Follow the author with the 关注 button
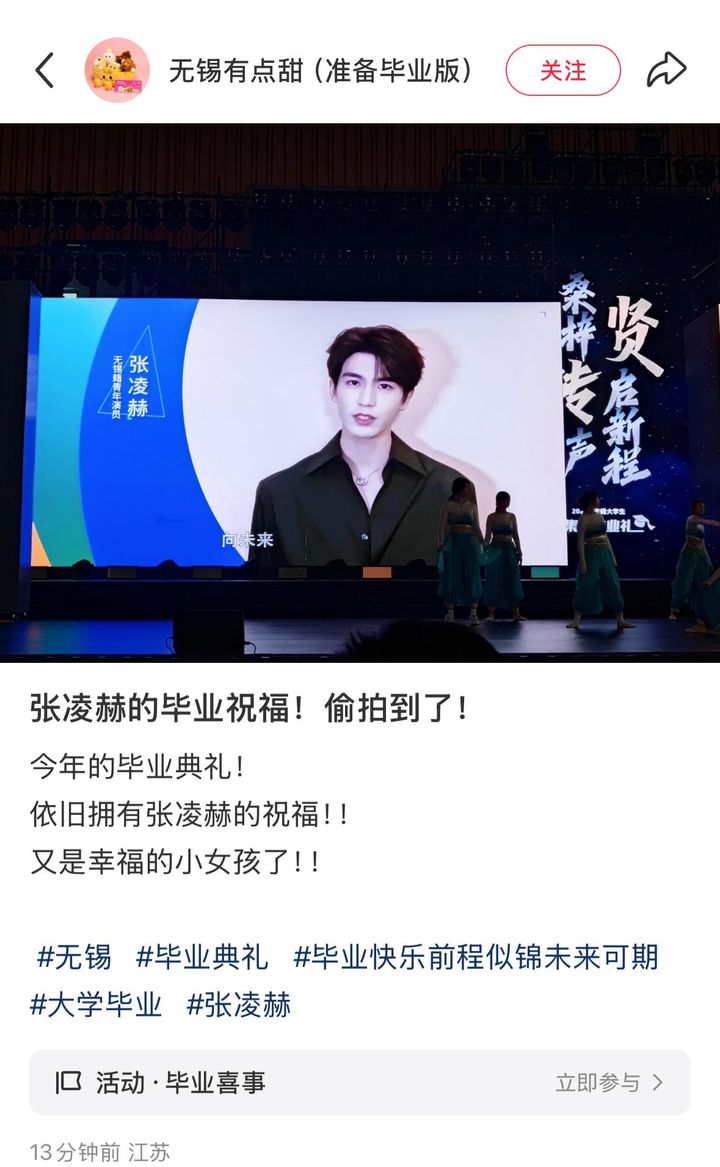 point(563,71)
